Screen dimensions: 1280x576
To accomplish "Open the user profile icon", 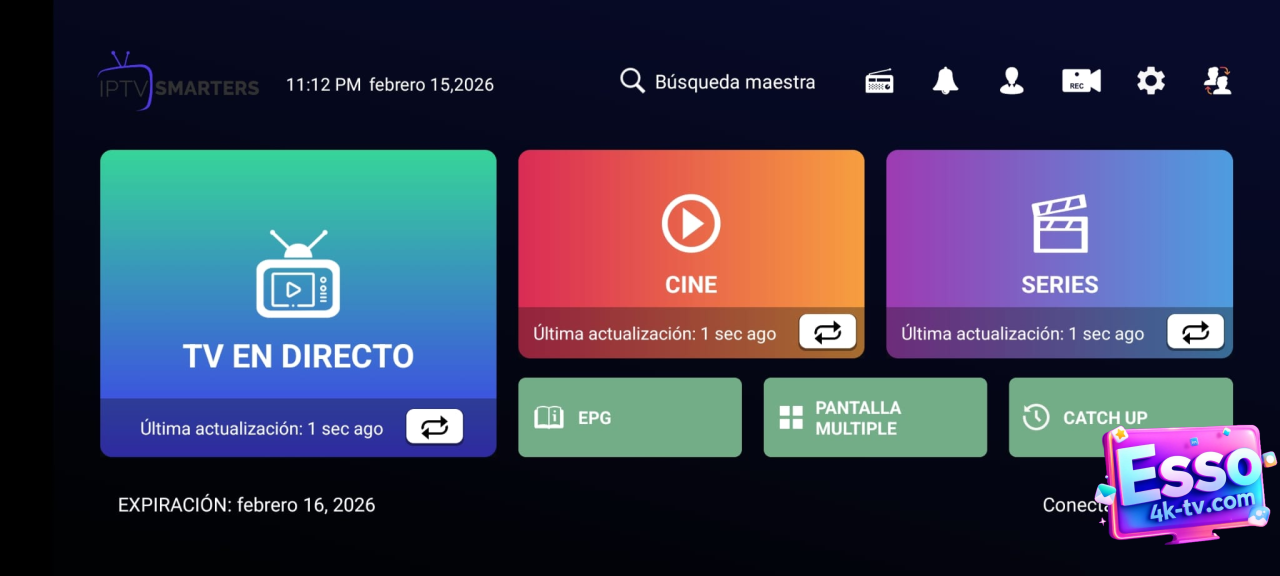I will pyautogui.click(x=1011, y=82).
